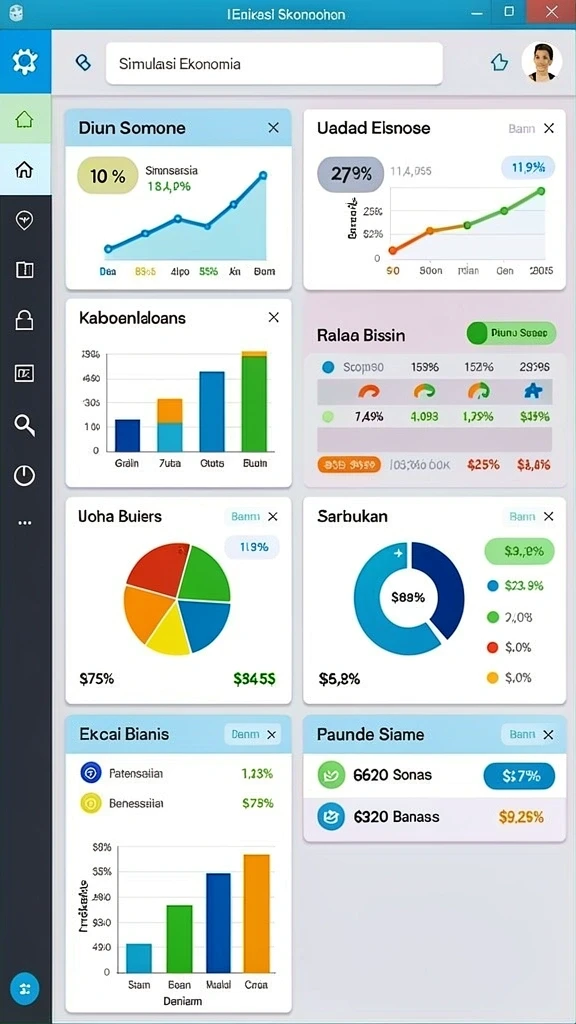The image size is (576, 1024).
Task: Close the Uoha Buiers pie chart card
Action: (273, 517)
